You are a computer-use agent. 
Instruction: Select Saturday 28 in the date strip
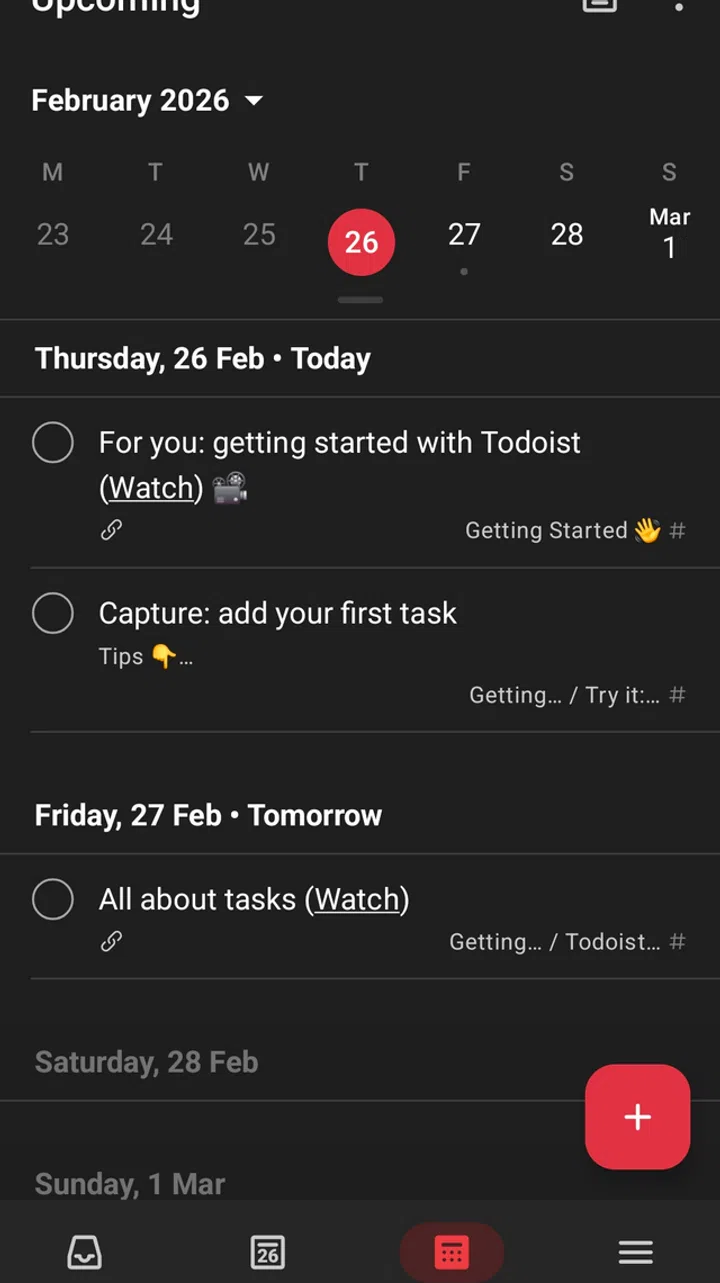click(567, 235)
